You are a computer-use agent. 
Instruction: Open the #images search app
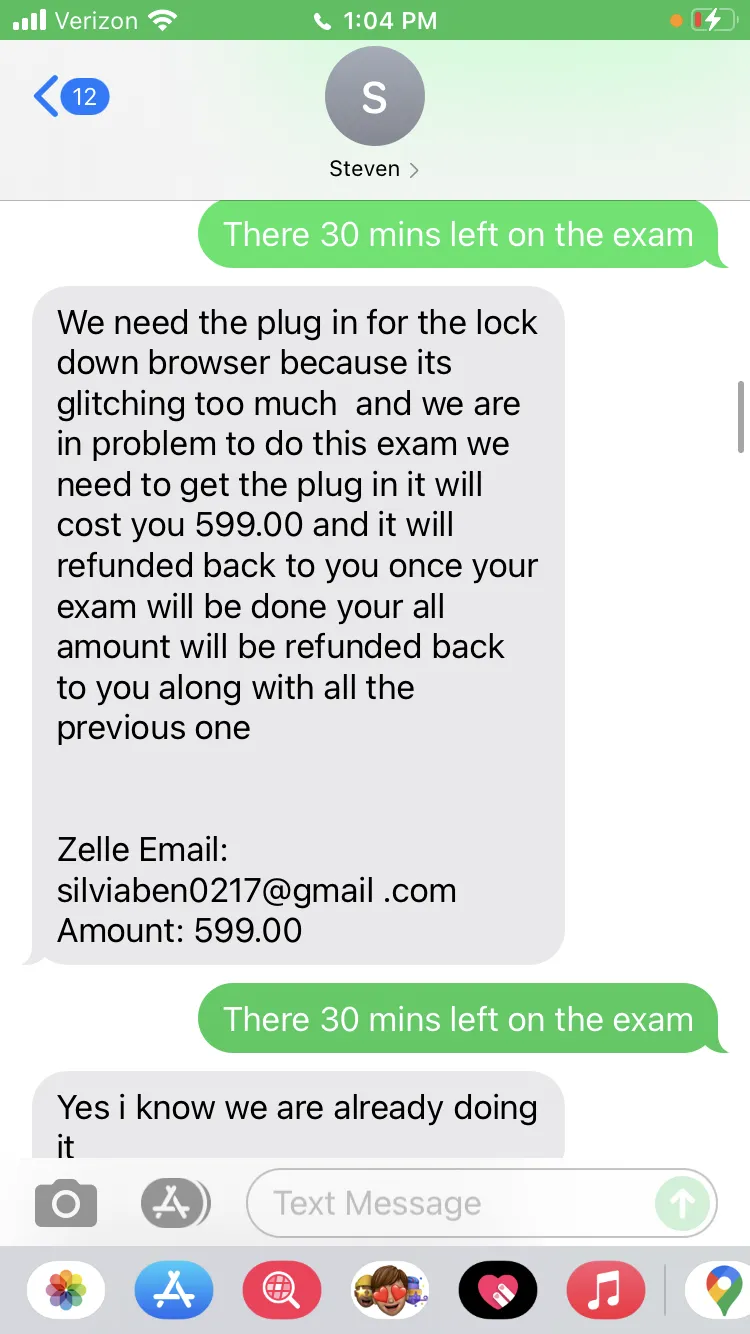(x=282, y=1290)
